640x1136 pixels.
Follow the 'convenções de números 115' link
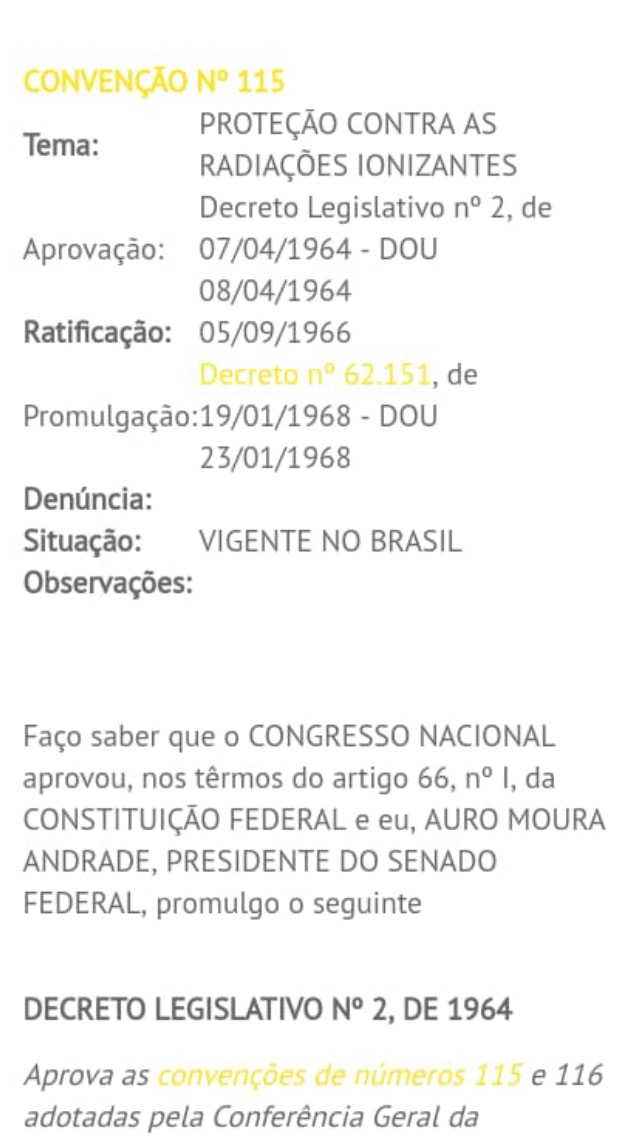tap(340, 1075)
